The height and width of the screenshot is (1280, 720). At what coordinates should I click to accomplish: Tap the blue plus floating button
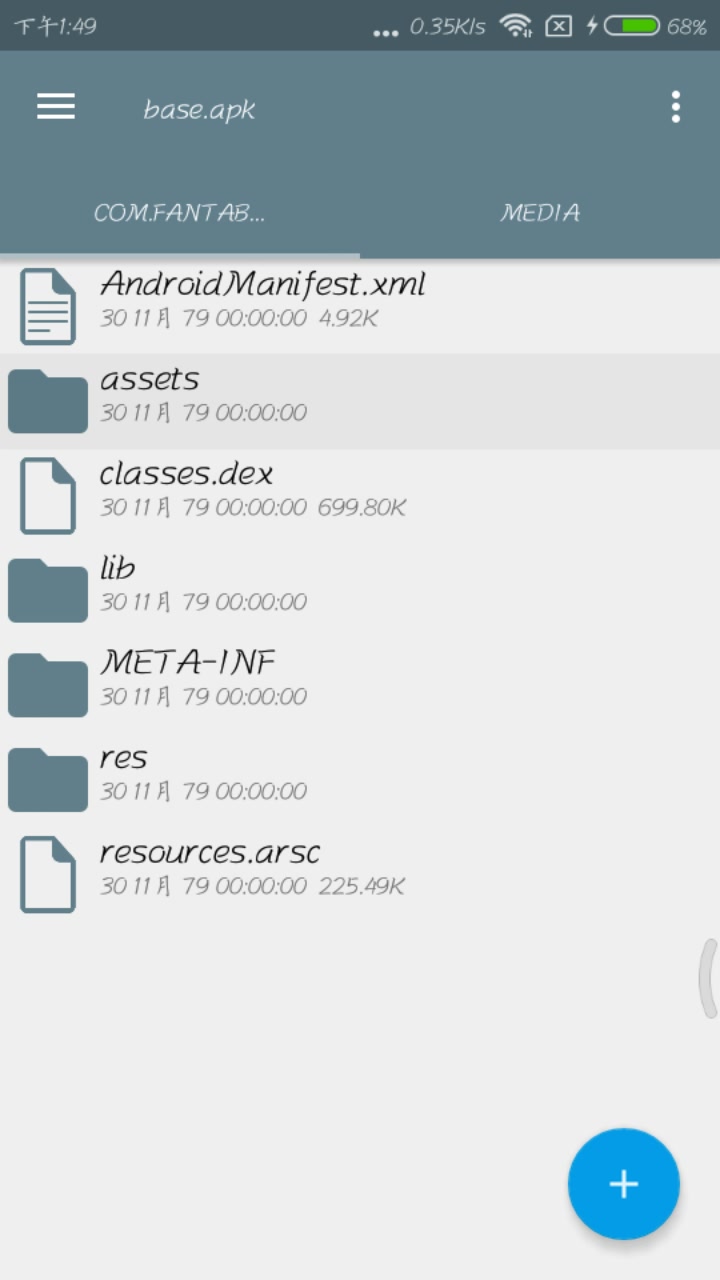click(624, 1184)
